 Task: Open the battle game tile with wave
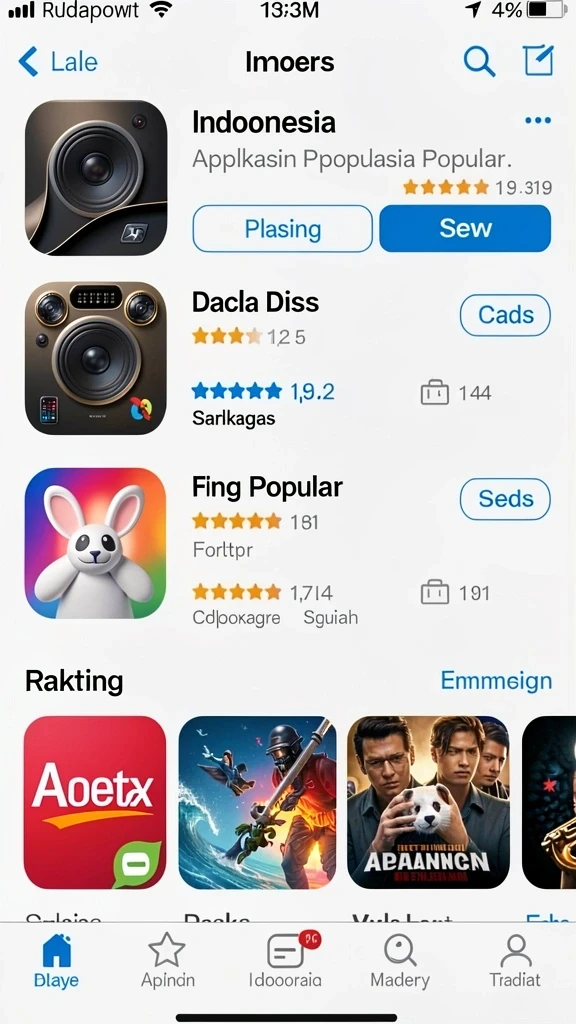(x=257, y=802)
